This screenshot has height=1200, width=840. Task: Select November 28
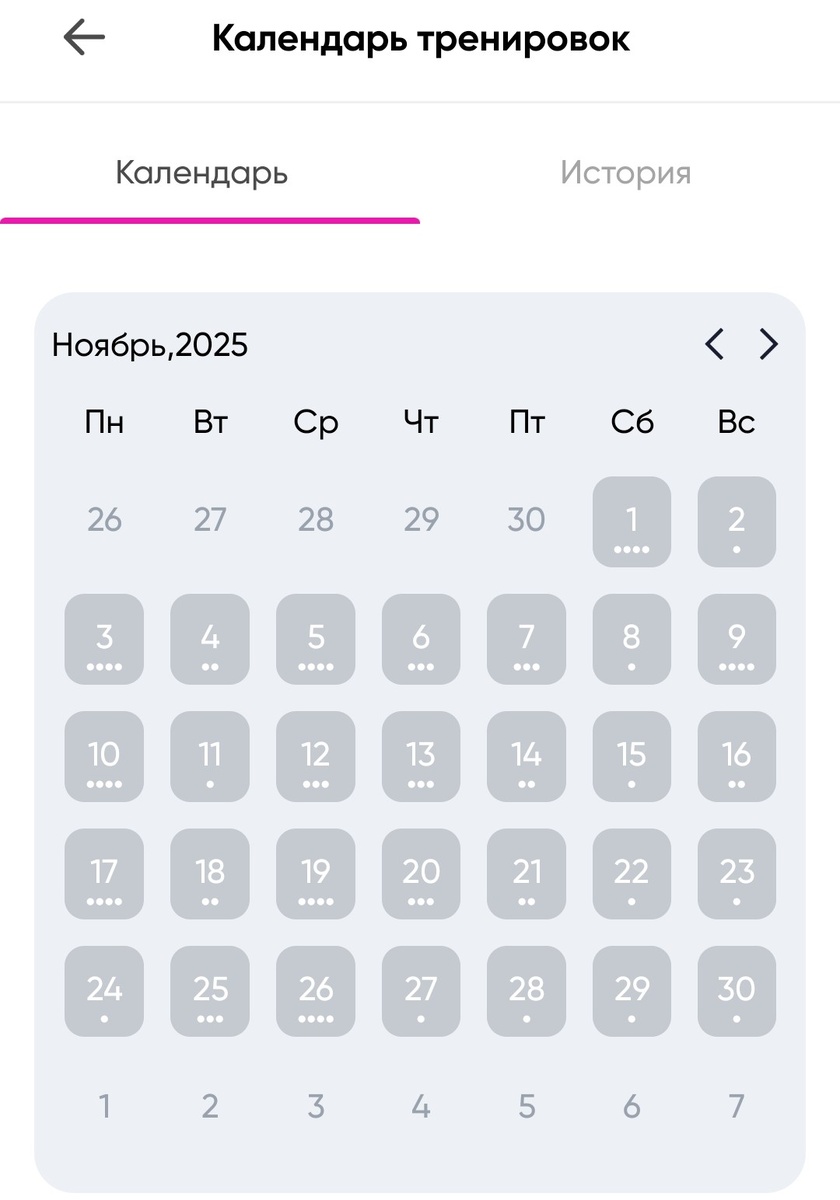tap(526, 991)
